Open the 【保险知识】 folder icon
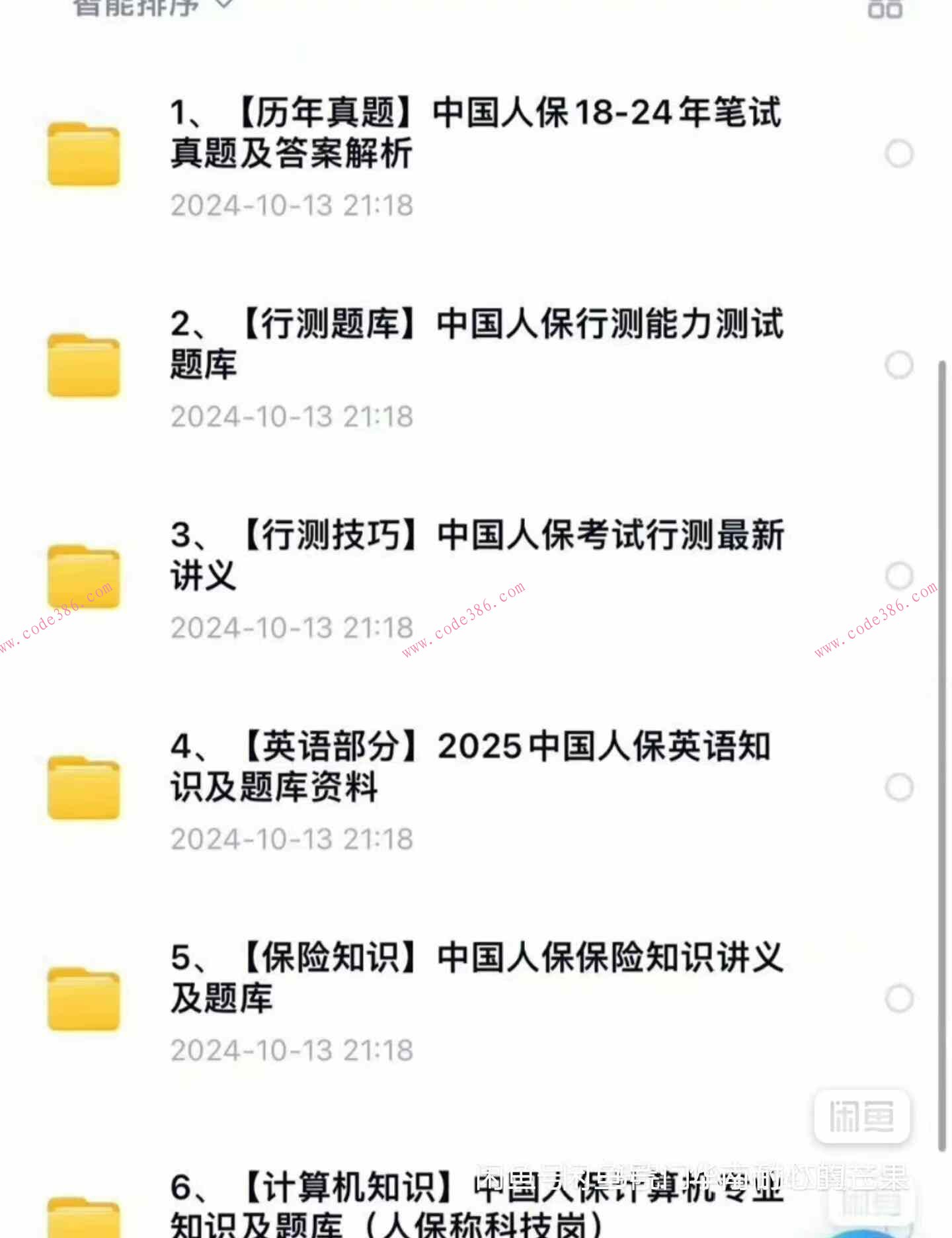The height and width of the screenshot is (1238, 952). click(x=83, y=999)
